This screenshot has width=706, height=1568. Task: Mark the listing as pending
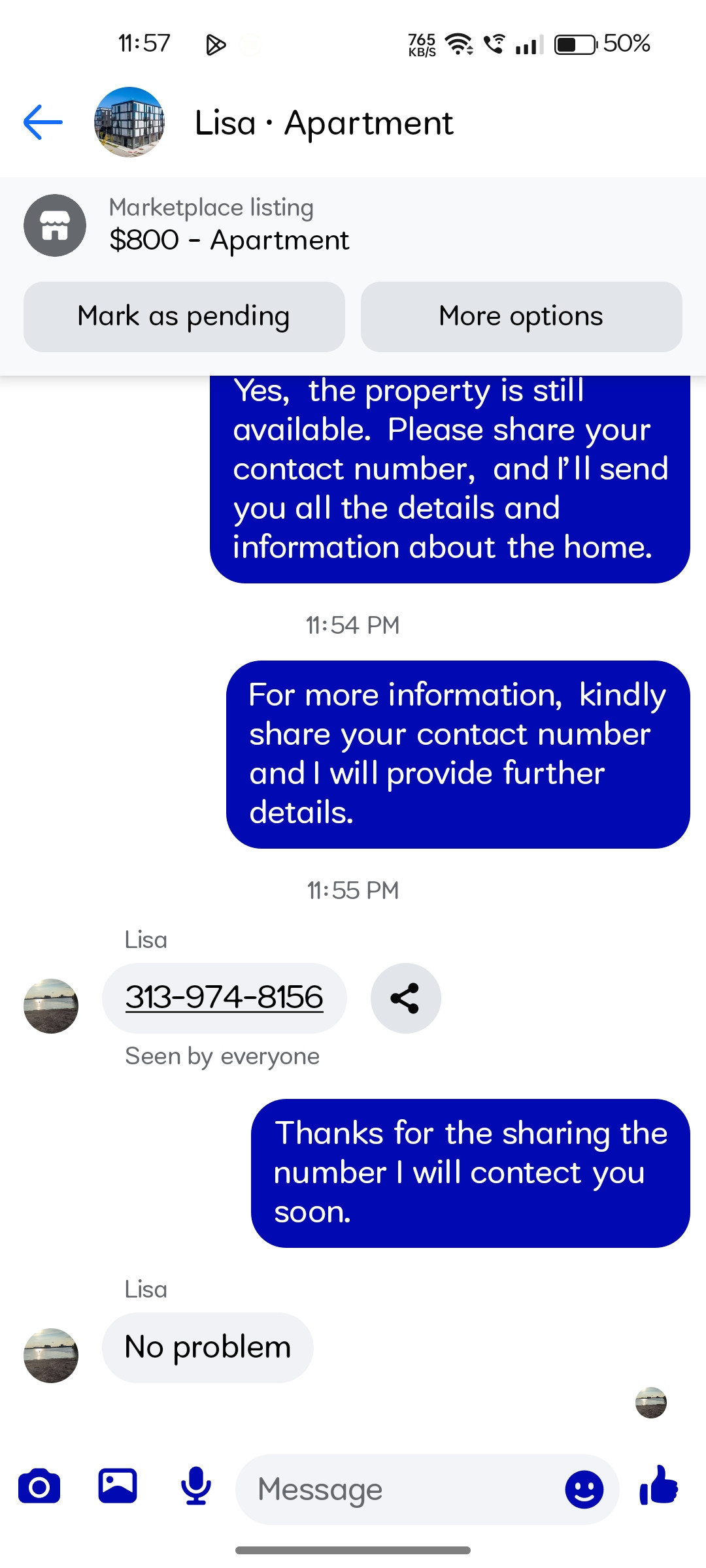pyautogui.click(x=184, y=317)
